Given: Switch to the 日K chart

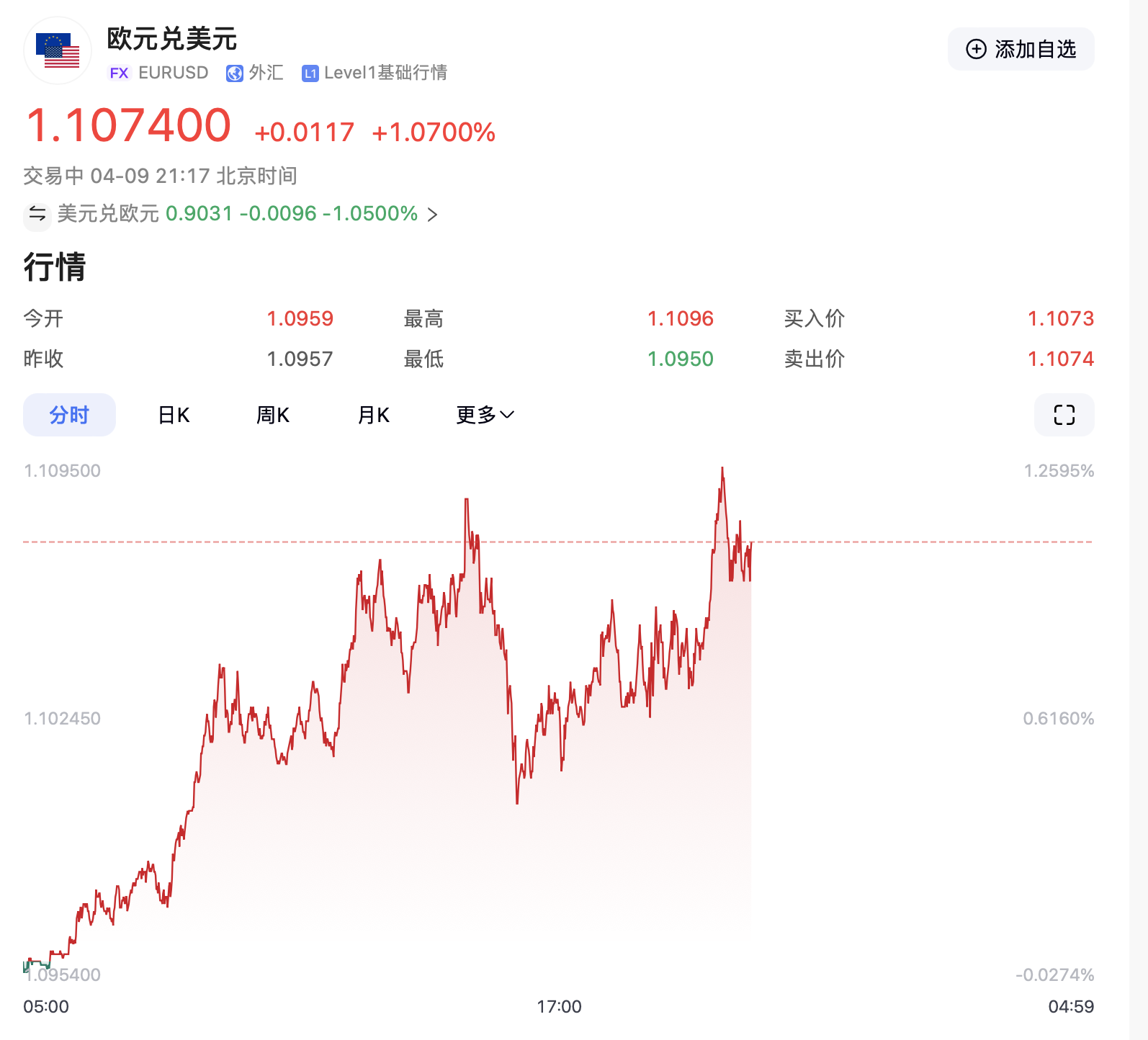Looking at the screenshot, I should click(174, 415).
